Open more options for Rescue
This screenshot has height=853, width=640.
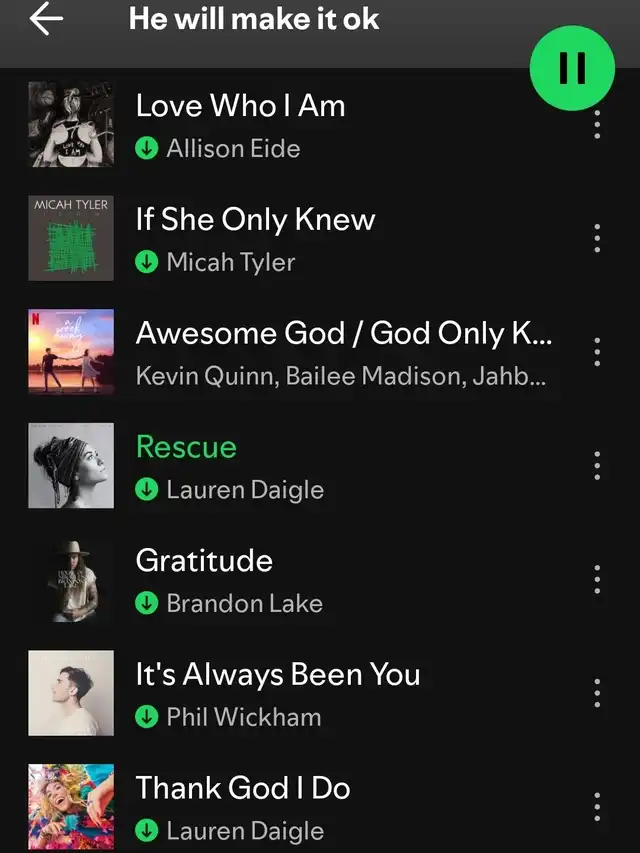pos(597,465)
